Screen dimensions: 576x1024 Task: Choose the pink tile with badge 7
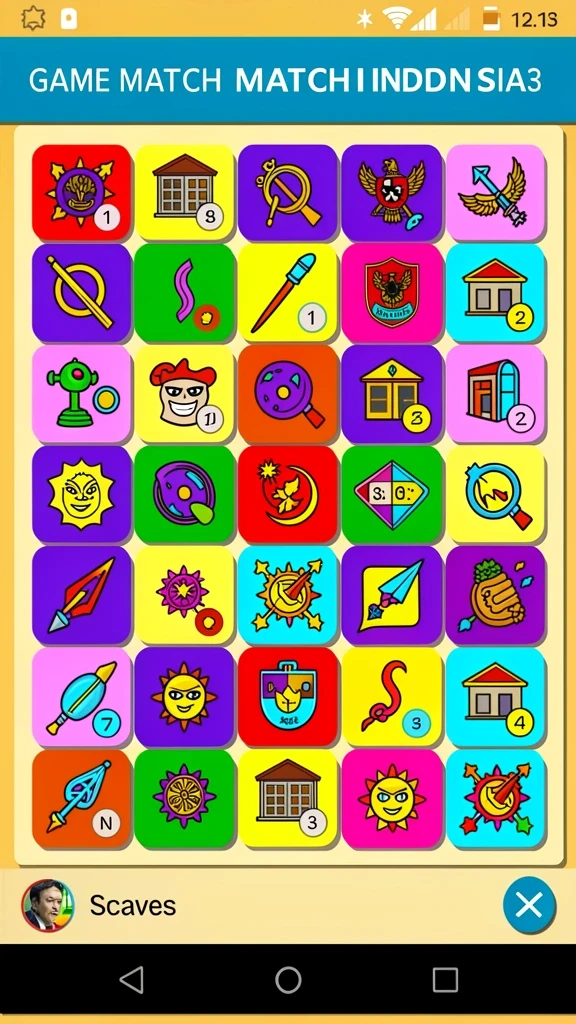(82, 697)
